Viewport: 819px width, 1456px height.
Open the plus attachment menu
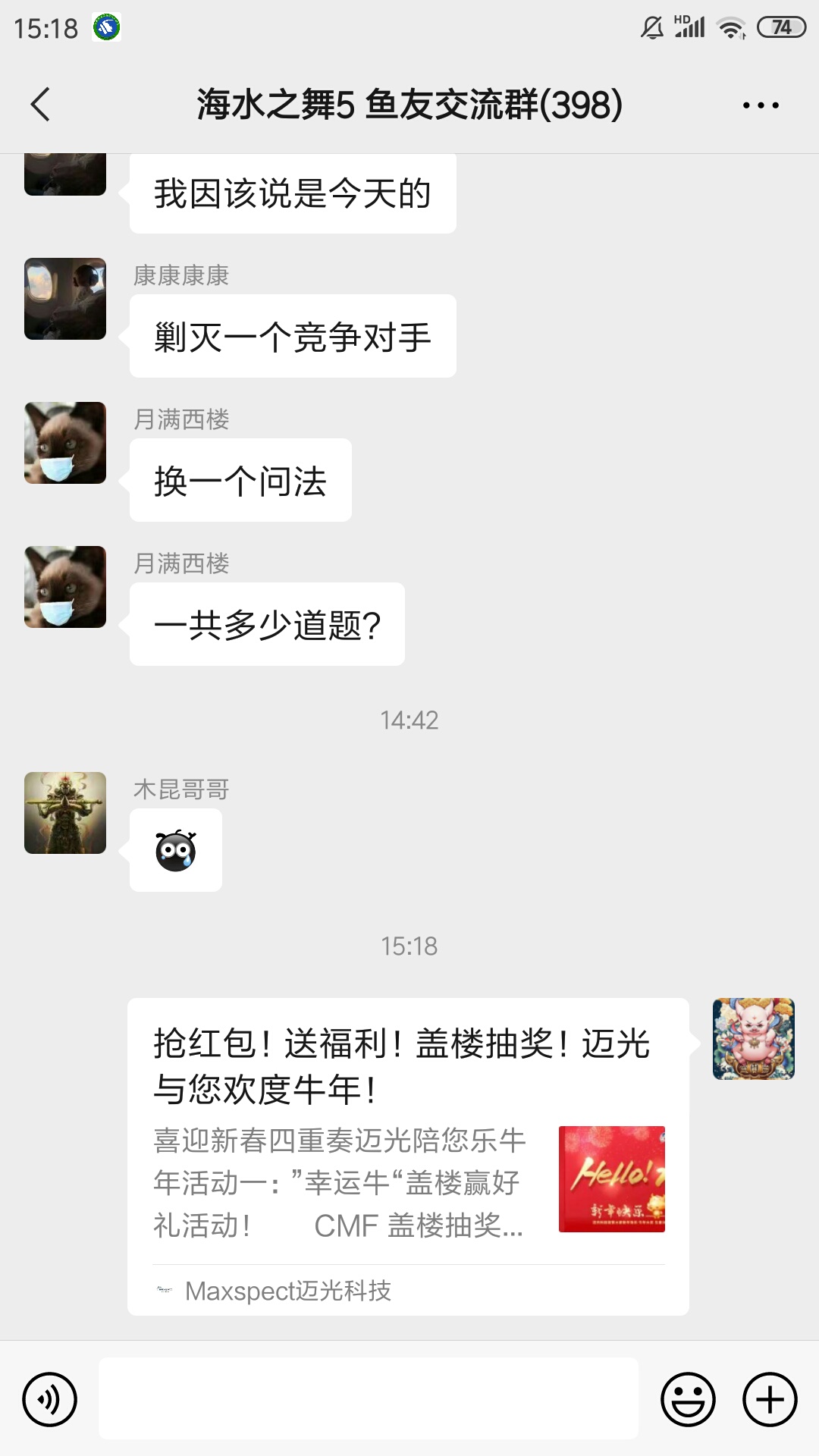pyautogui.click(x=770, y=1399)
